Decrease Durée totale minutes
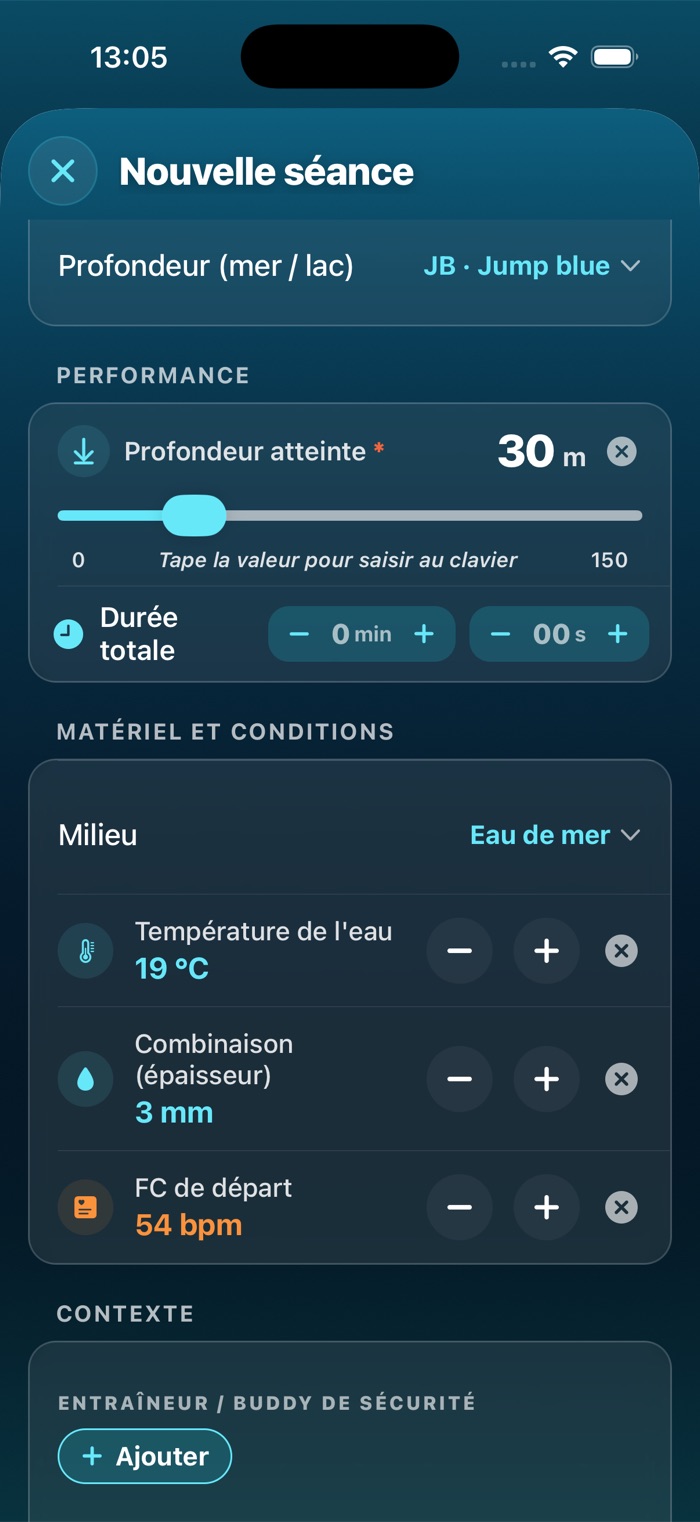700x1522 pixels. coord(299,634)
